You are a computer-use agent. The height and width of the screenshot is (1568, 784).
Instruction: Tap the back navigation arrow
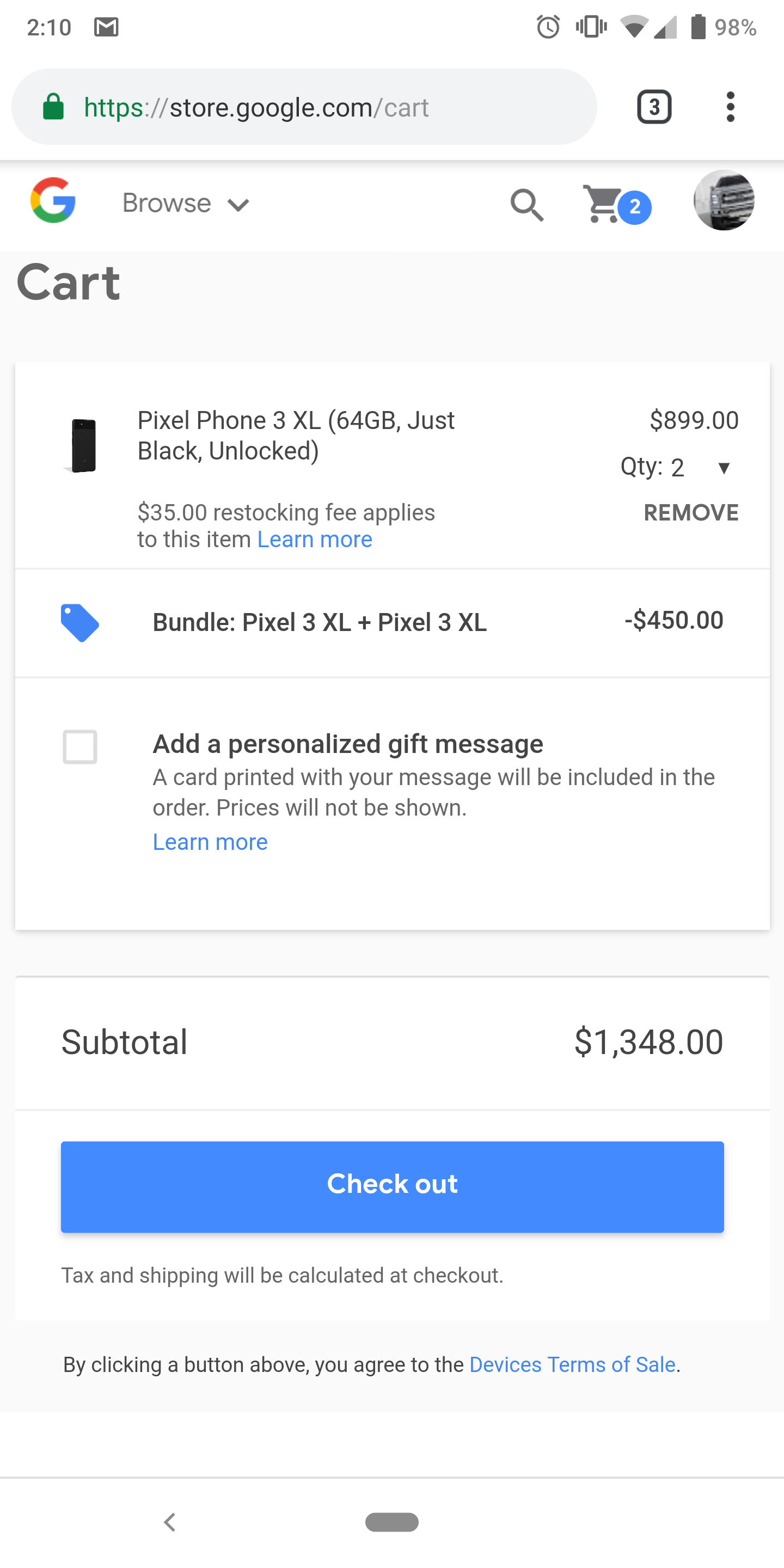[x=170, y=1522]
